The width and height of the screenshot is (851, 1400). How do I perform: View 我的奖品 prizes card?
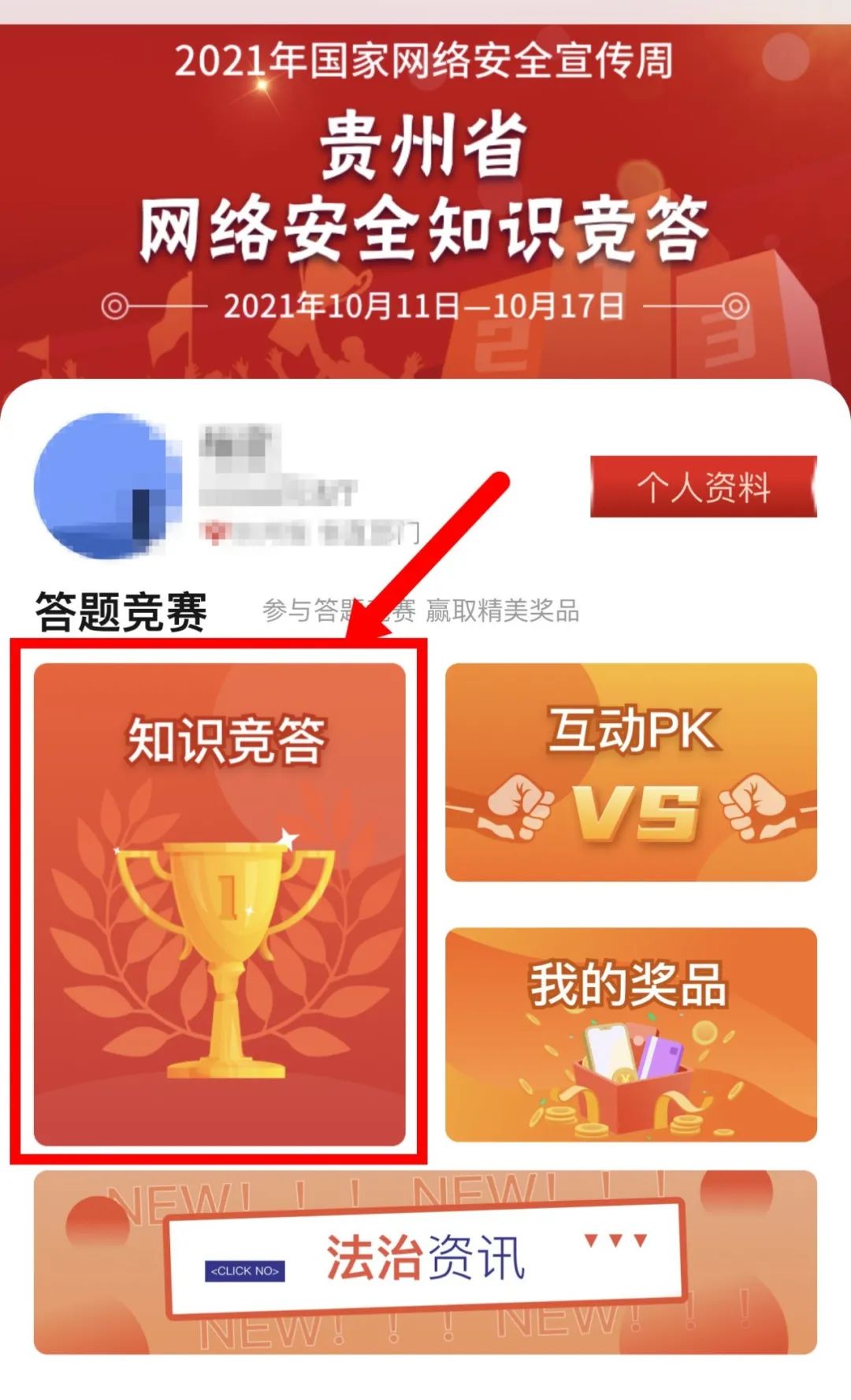(630, 1034)
